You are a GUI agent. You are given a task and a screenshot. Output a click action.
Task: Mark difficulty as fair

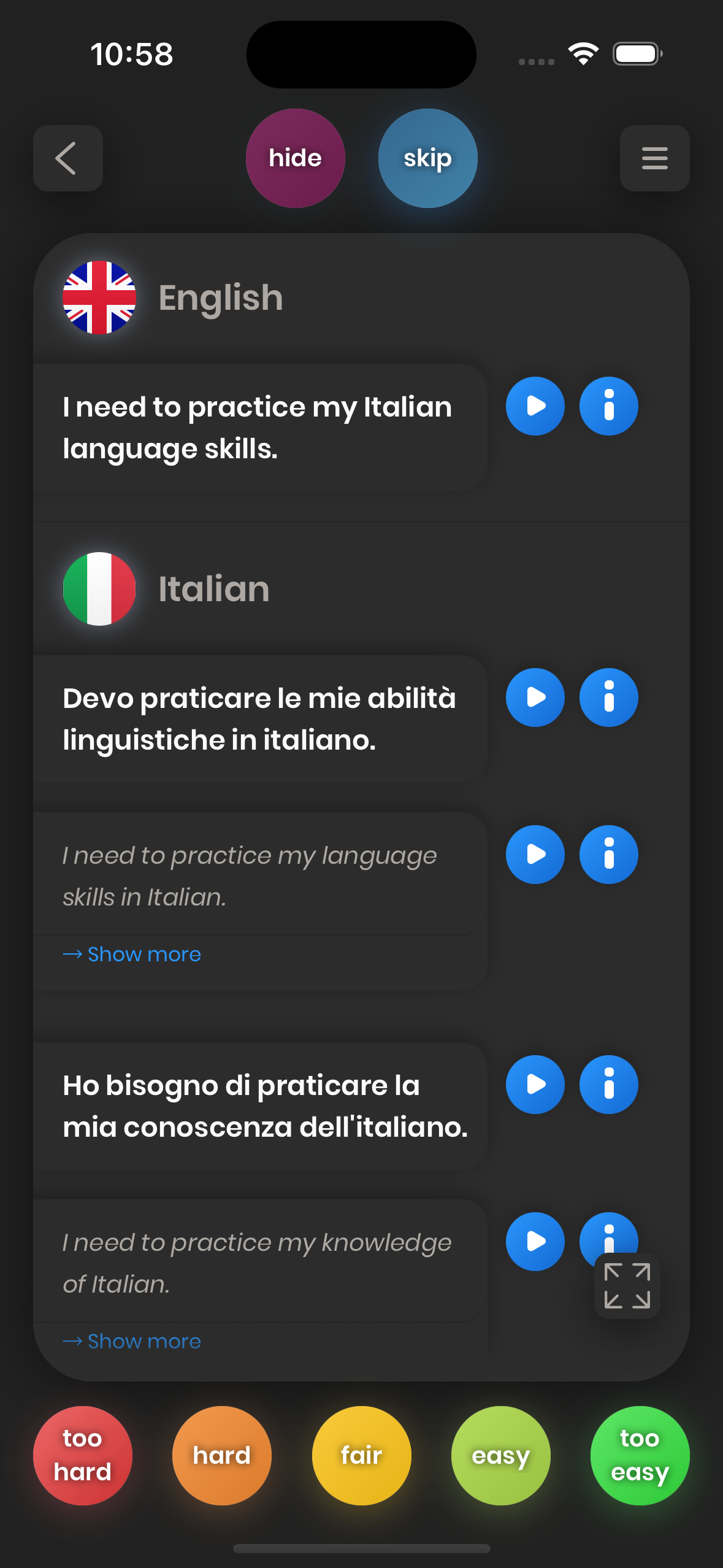[361, 1455]
